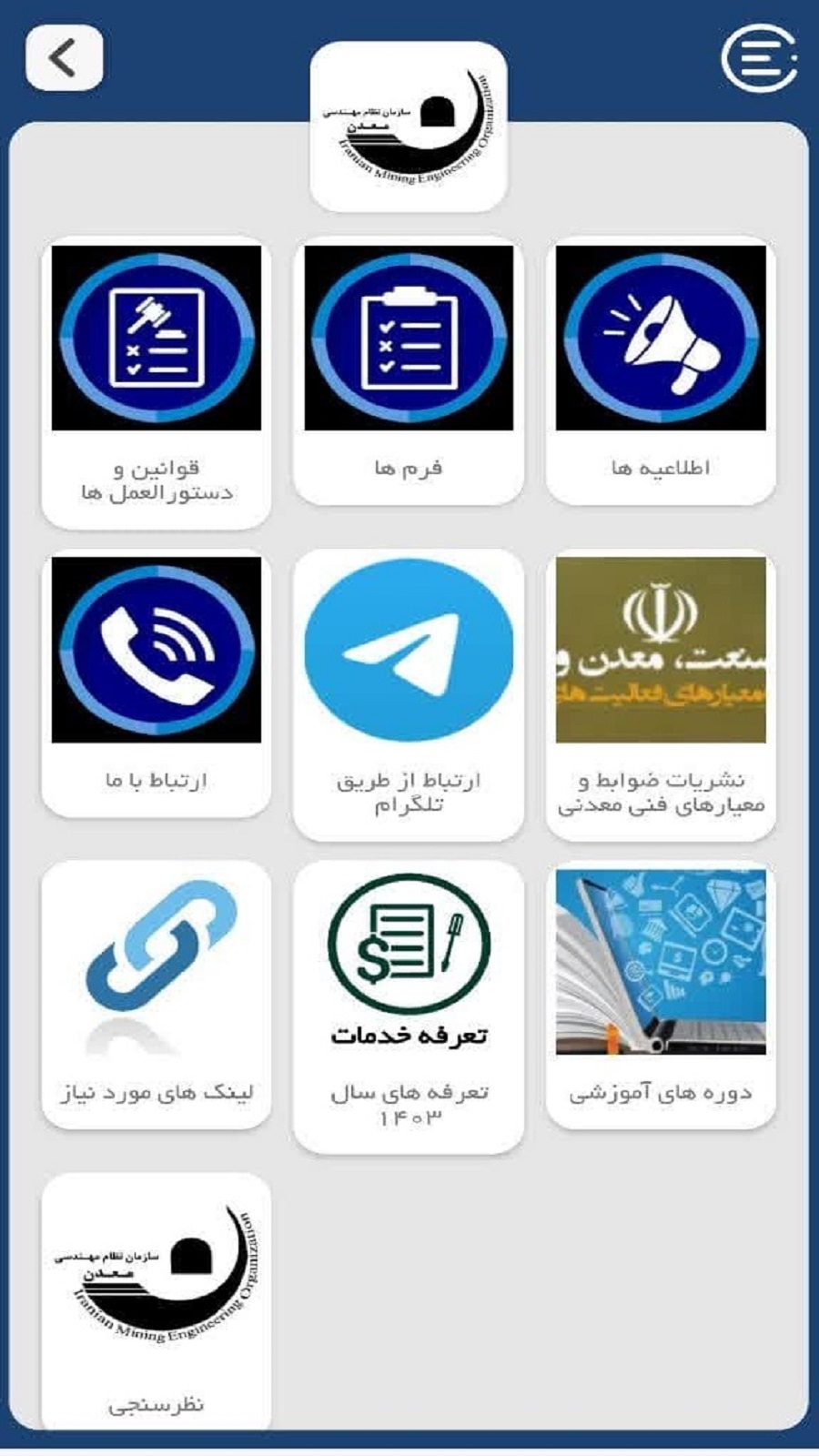The width and height of the screenshot is (819, 1456).
Task: View تعرفه های سال ۱۴۰۳ tile
Action: pyautogui.click(x=409, y=1006)
